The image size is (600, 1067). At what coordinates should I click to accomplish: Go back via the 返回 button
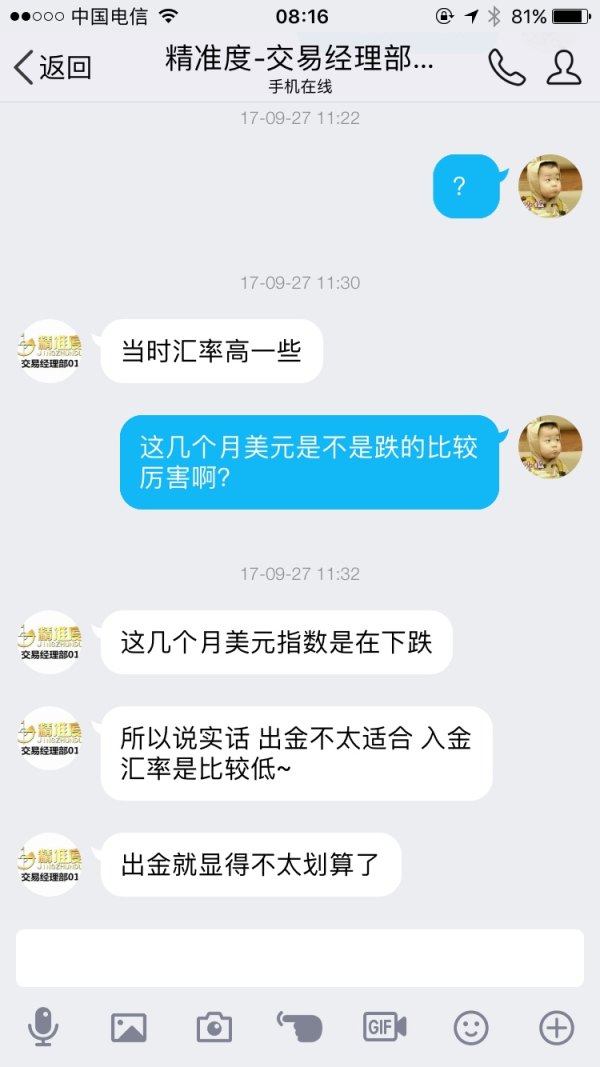tap(52, 67)
